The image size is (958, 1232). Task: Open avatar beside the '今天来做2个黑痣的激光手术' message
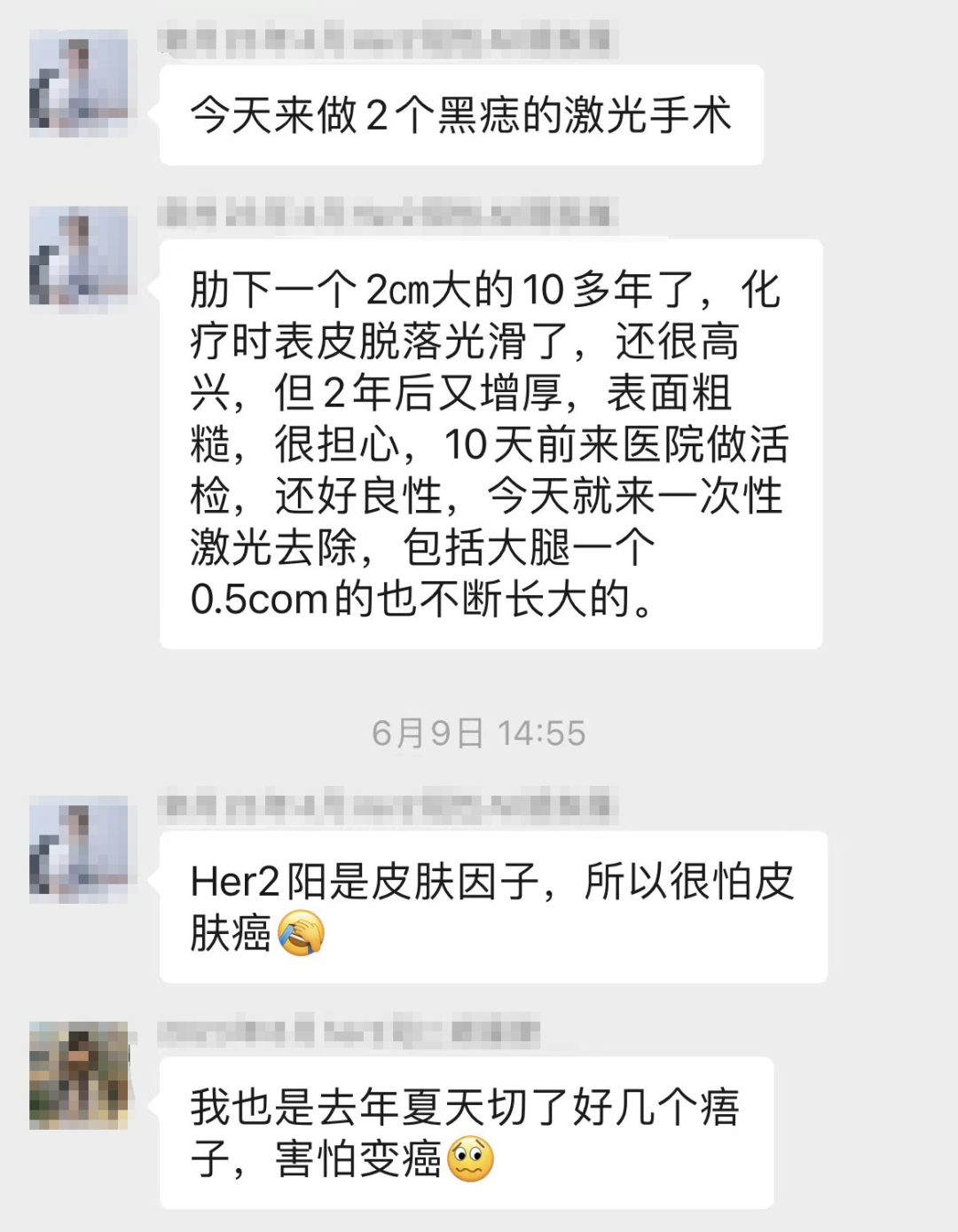[x=79, y=83]
